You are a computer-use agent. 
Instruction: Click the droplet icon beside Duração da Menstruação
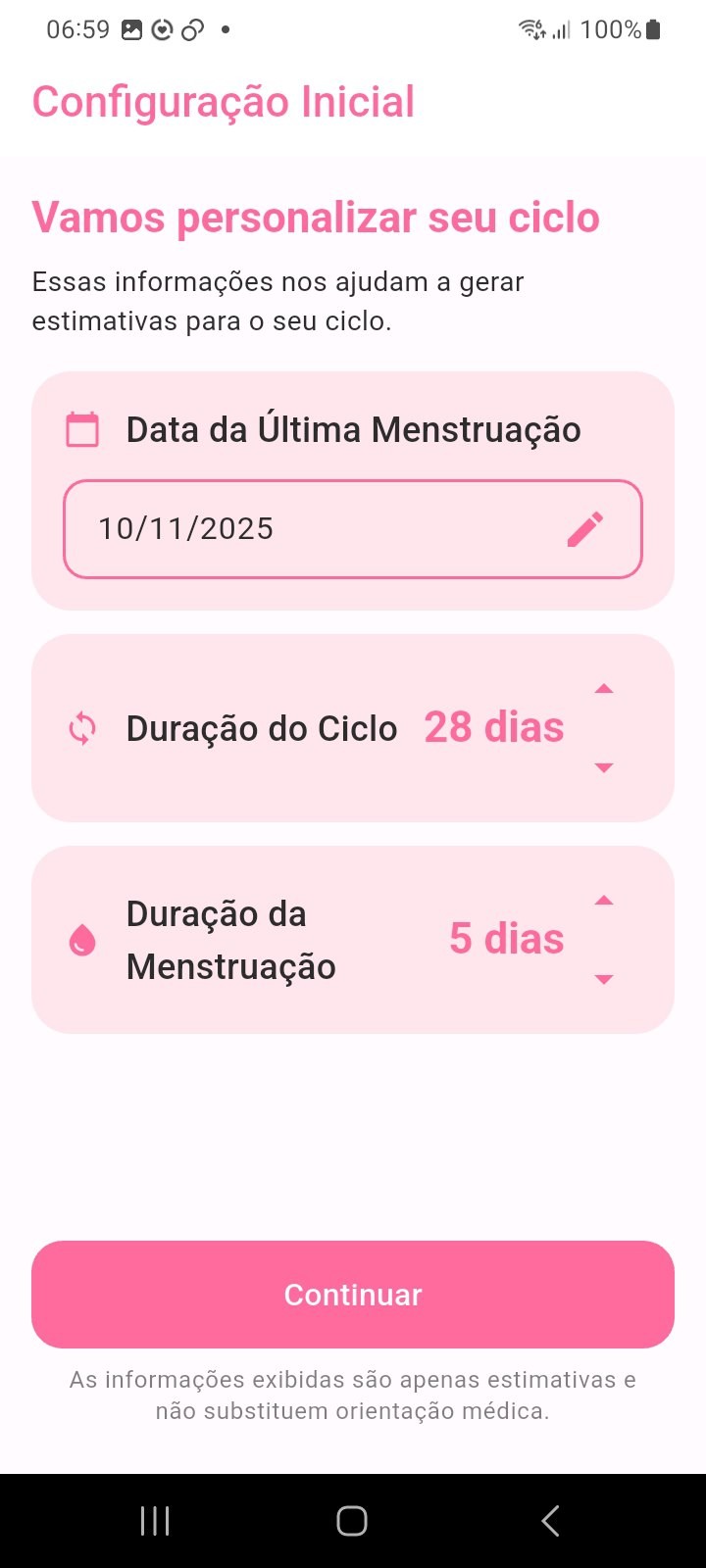coord(82,939)
